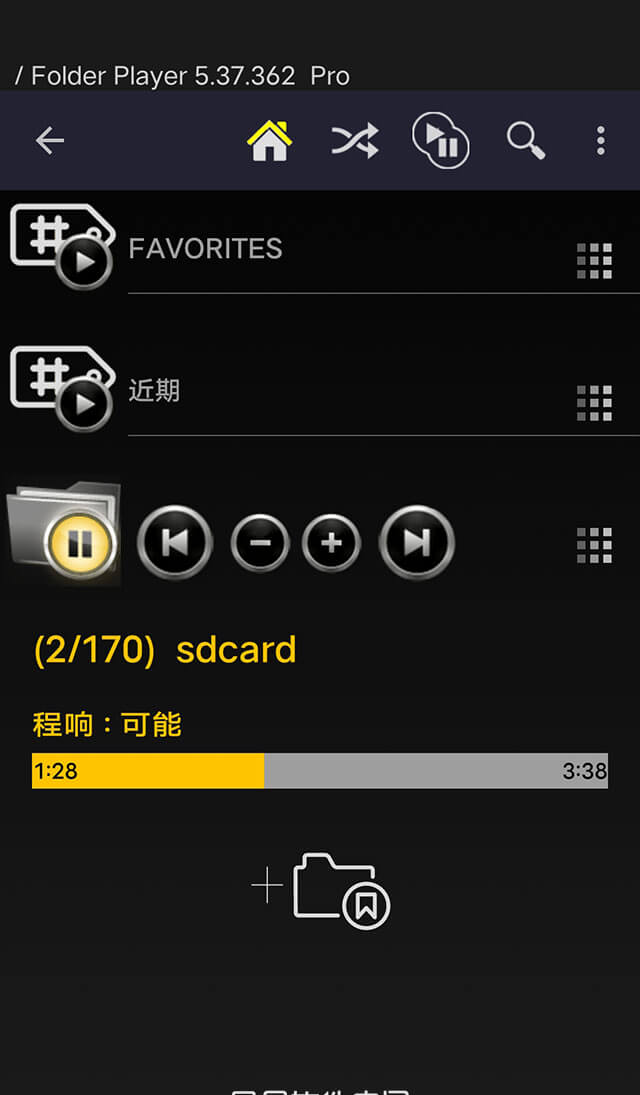Open the FAVORITES playlist
This screenshot has width=640, height=1095.
point(205,249)
